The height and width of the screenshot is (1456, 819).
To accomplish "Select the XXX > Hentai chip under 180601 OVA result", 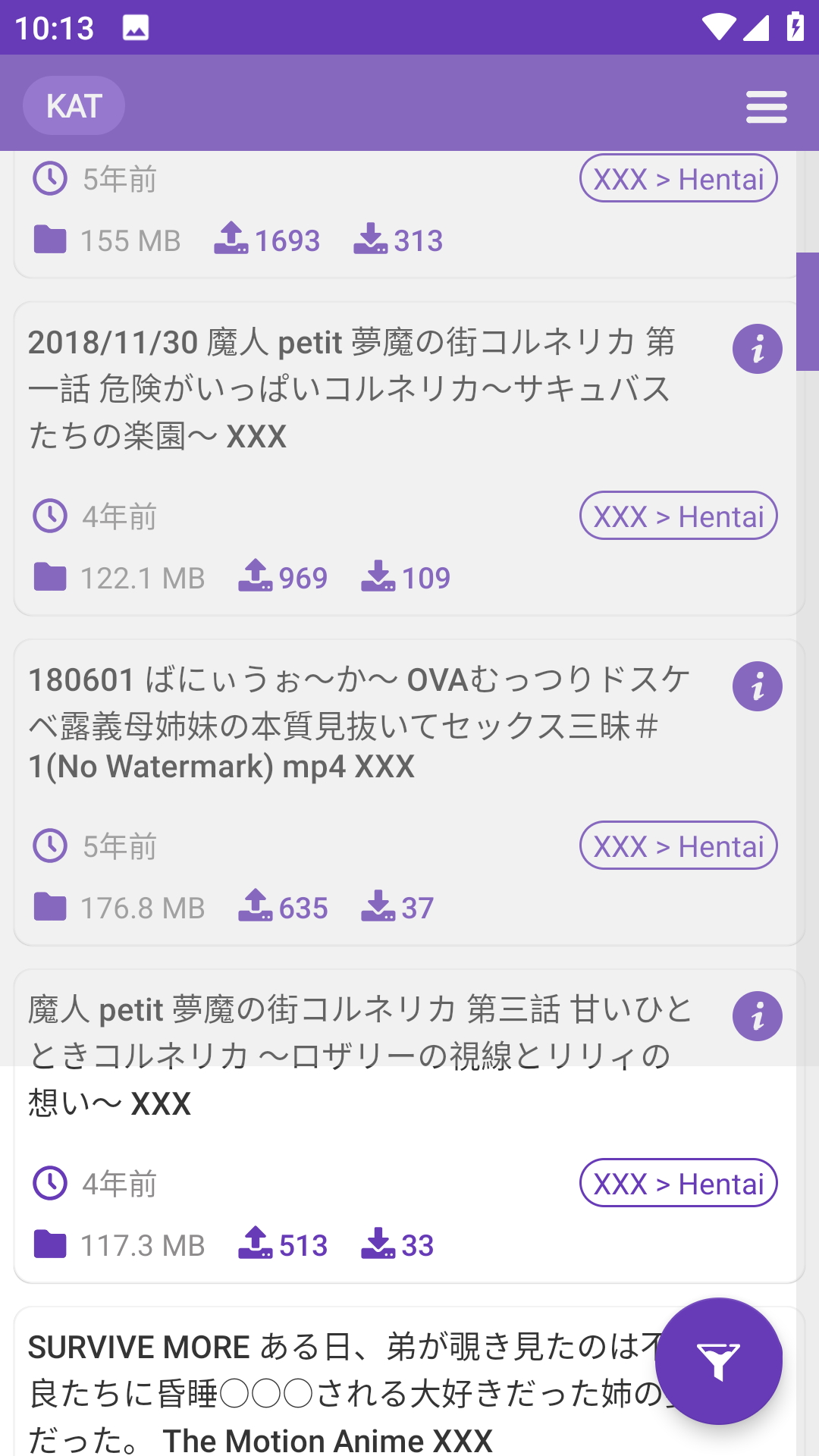I will 677,845.
